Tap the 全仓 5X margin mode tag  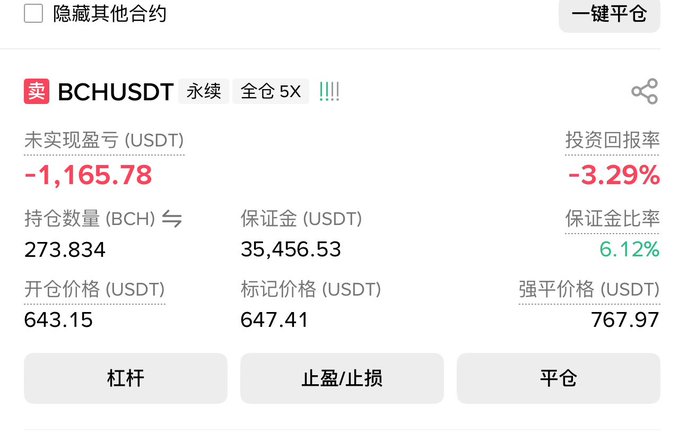pos(271,92)
